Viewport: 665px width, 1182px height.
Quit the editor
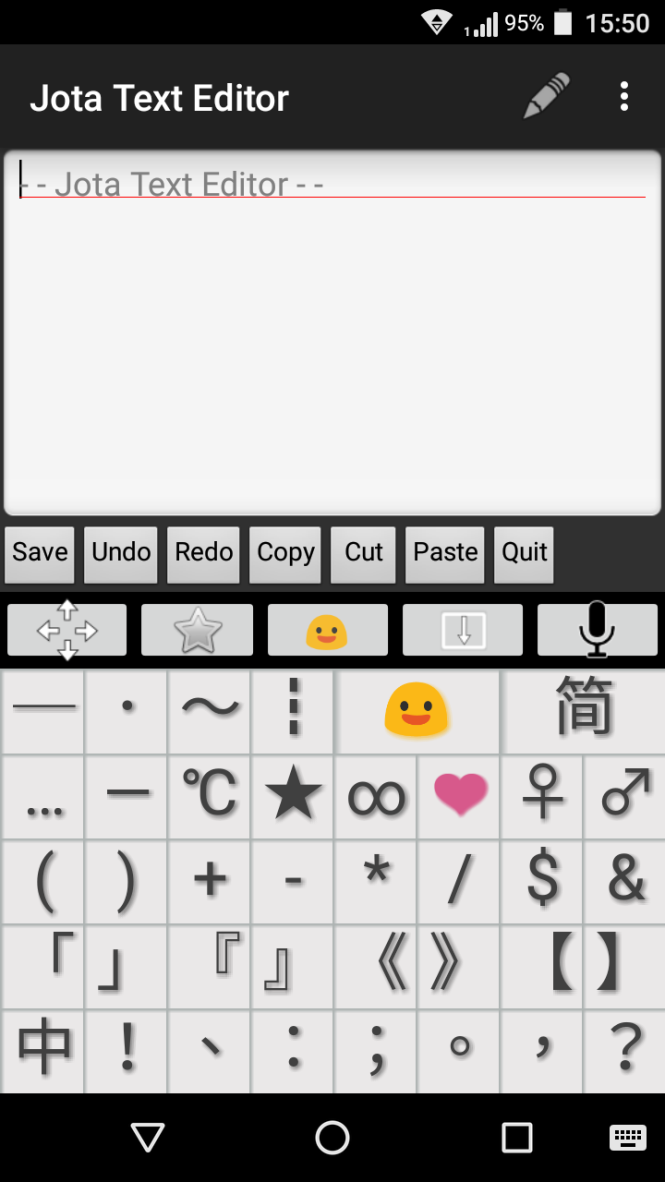coord(524,553)
